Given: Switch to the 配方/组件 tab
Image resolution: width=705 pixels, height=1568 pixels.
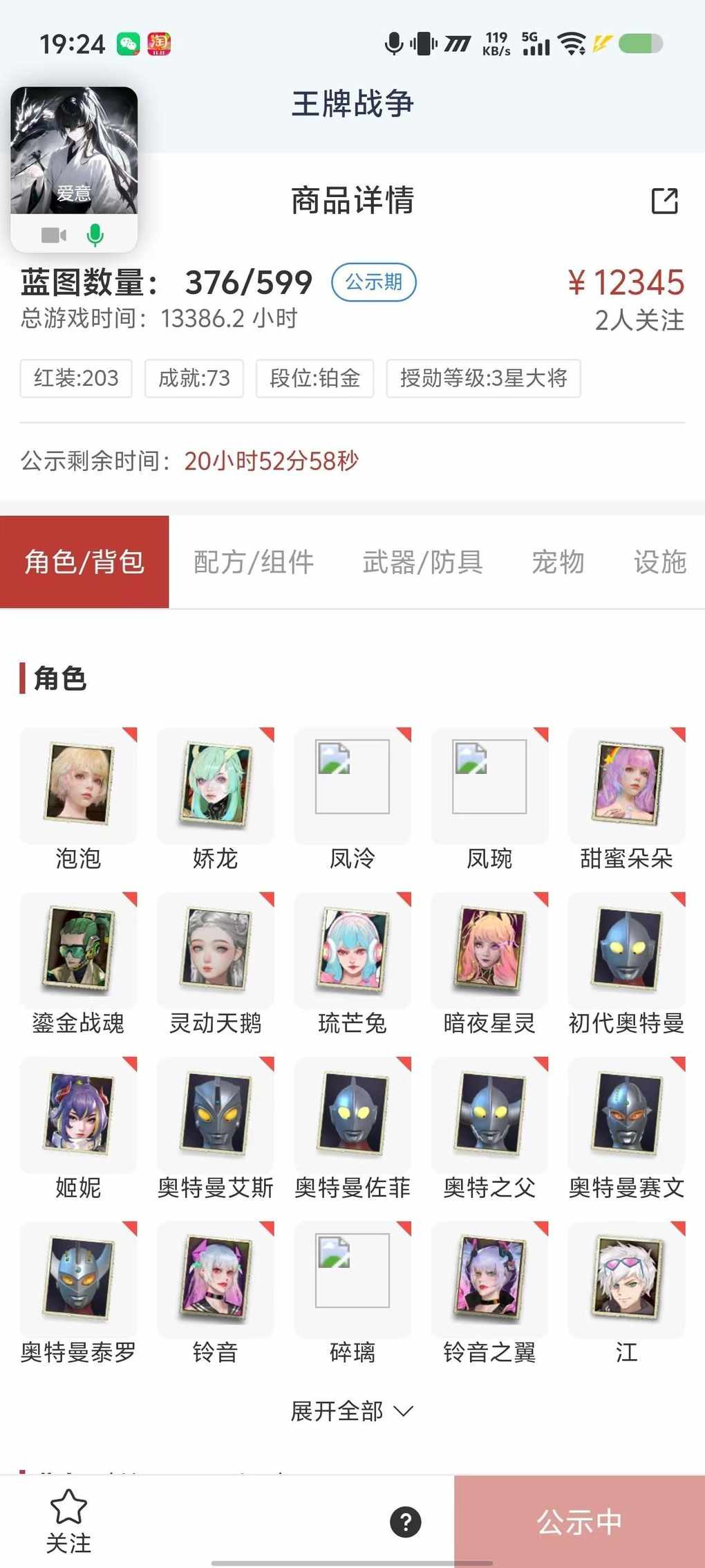Looking at the screenshot, I should click(254, 562).
